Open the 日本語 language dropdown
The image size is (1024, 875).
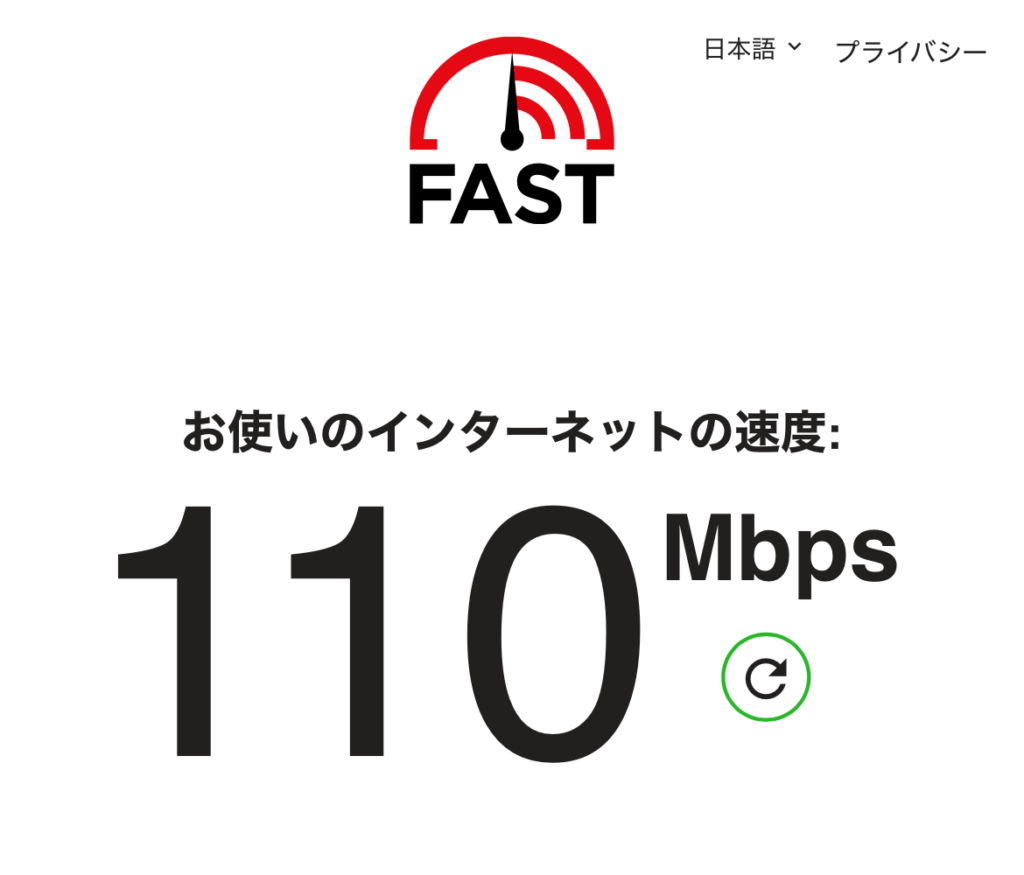(x=752, y=49)
